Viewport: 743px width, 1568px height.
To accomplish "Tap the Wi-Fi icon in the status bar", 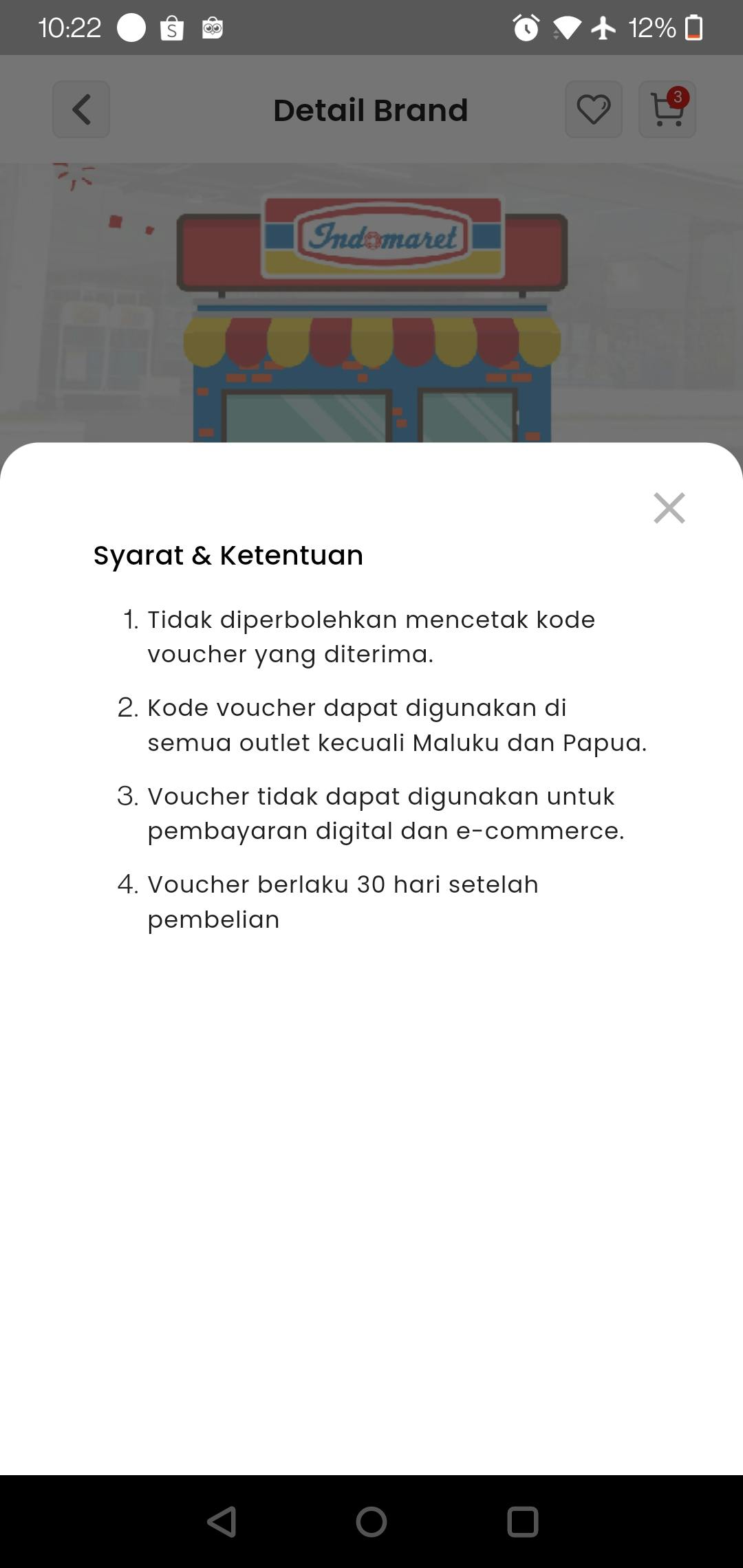I will pyautogui.click(x=566, y=28).
